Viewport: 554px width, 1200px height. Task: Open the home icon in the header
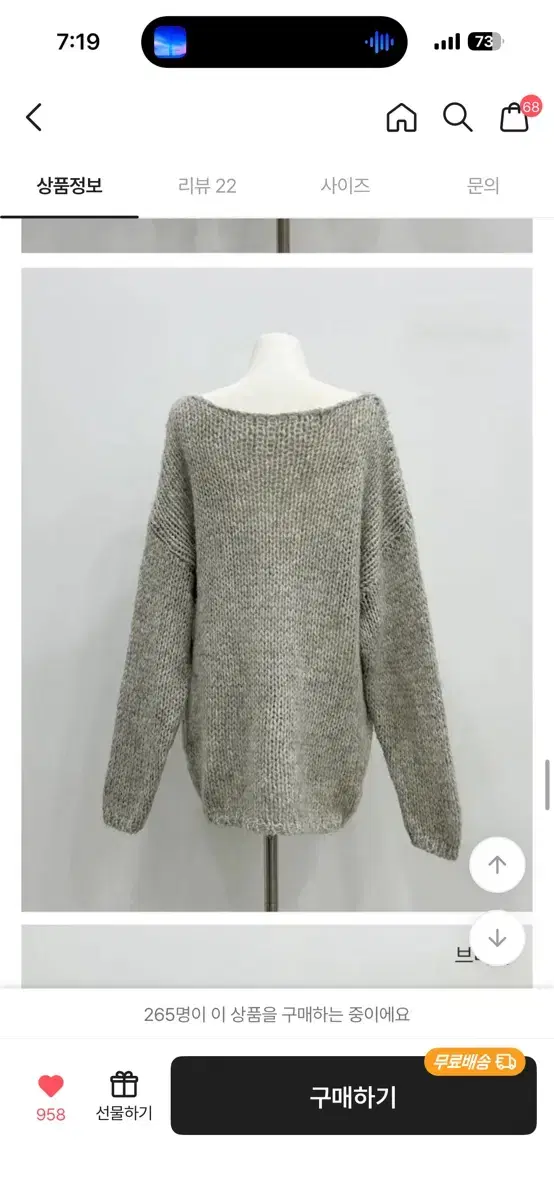pyautogui.click(x=401, y=118)
